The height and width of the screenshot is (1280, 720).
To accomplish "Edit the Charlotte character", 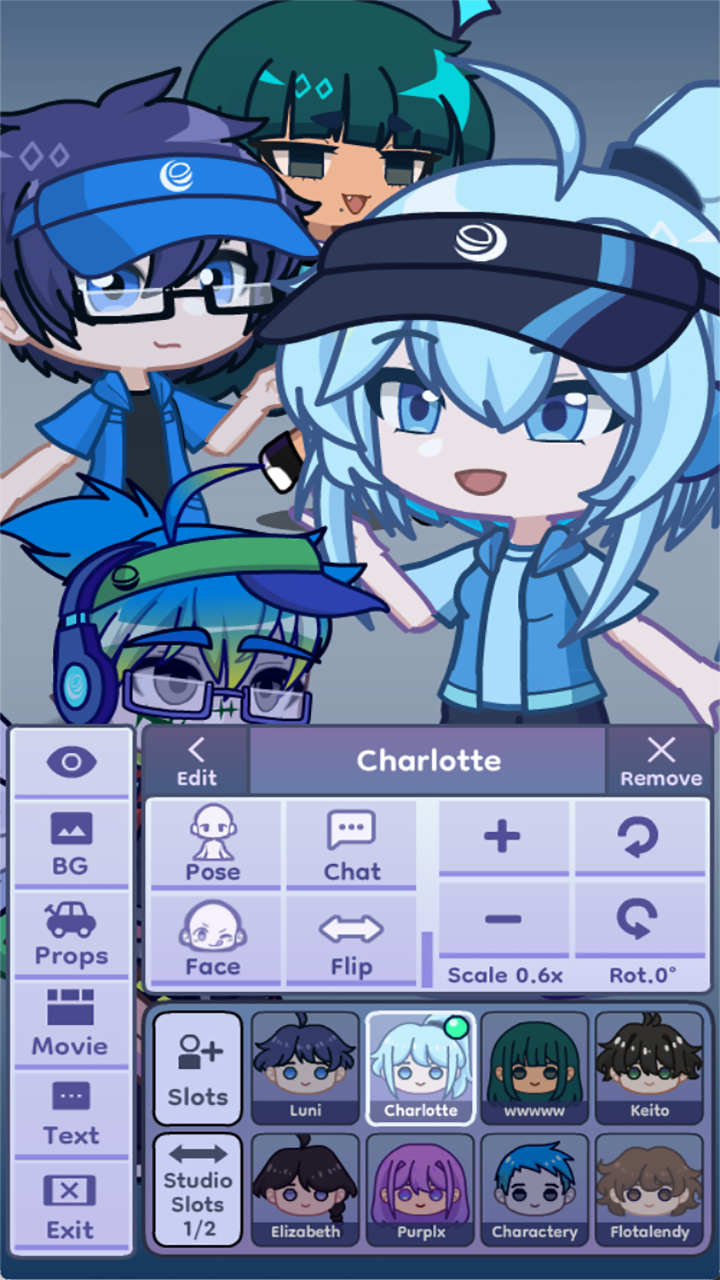I will [196, 762].
